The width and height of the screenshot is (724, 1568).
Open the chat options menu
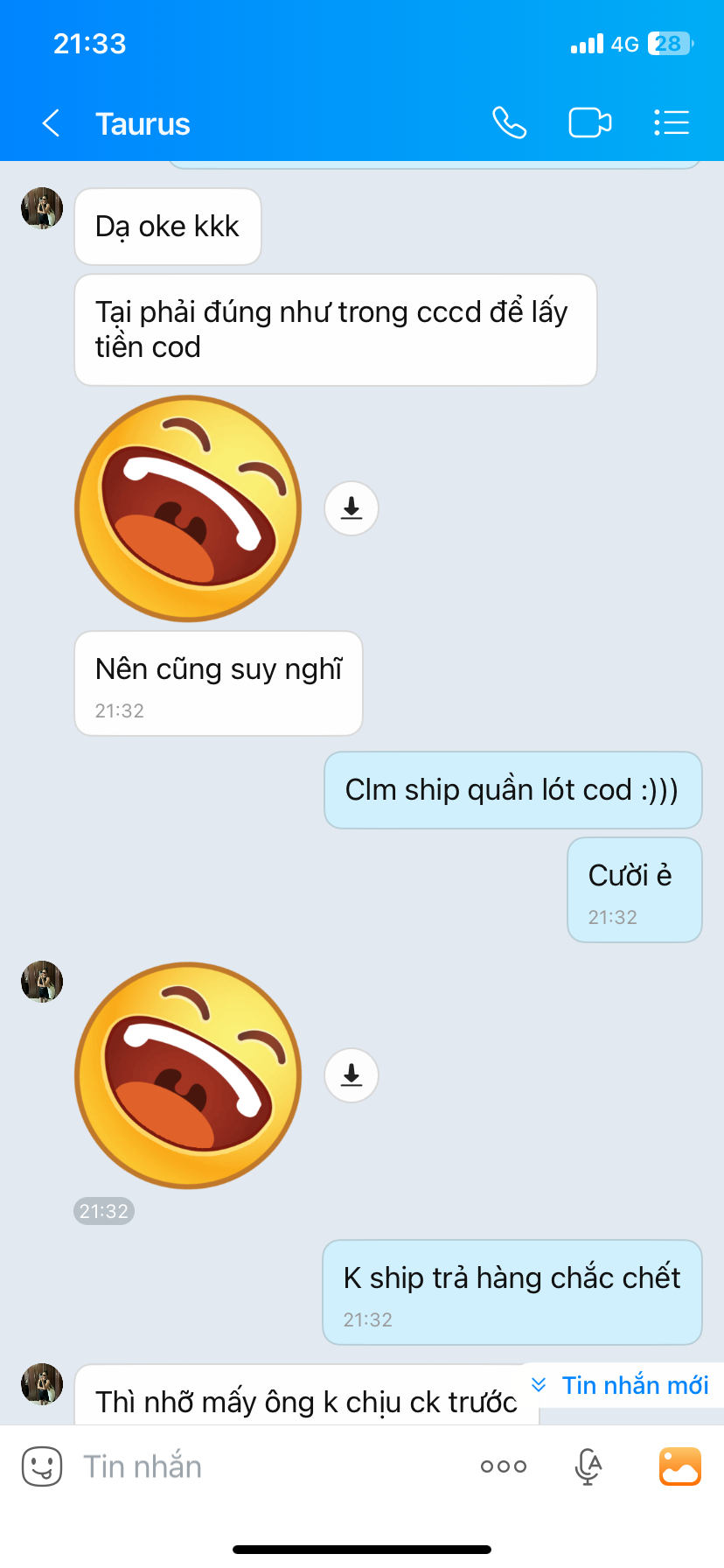tap(672, 122)
